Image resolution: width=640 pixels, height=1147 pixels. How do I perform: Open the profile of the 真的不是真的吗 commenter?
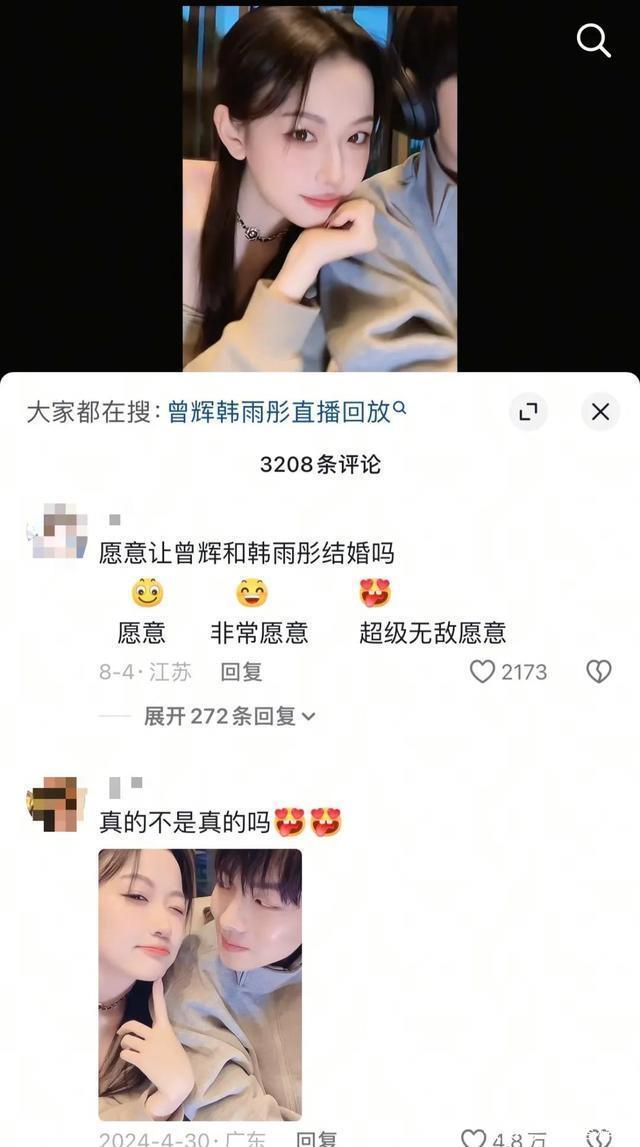pyautogui.click(x=56, y=801)
